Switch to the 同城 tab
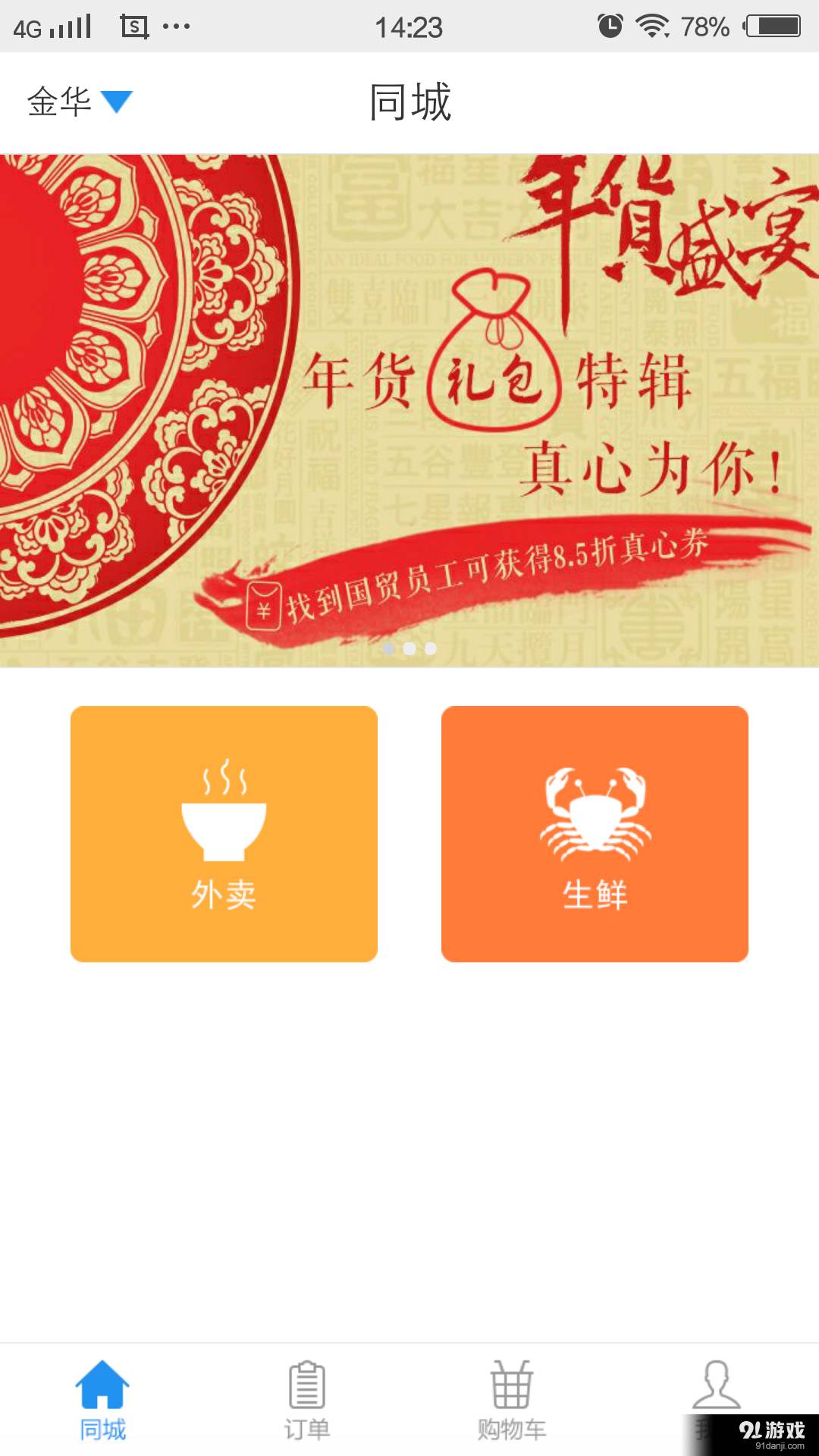Viewport: 819px width, 1456px height. pyautogui.click(x=102, y=1400)
